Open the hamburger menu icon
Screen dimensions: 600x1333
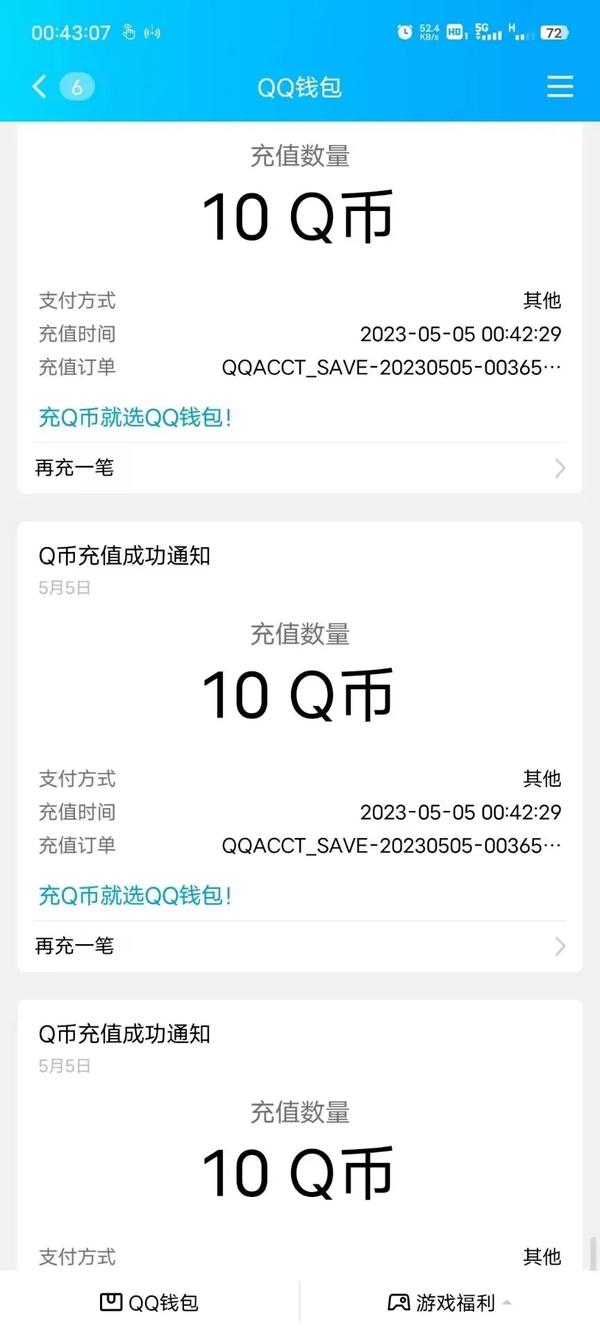coord(560,87)
